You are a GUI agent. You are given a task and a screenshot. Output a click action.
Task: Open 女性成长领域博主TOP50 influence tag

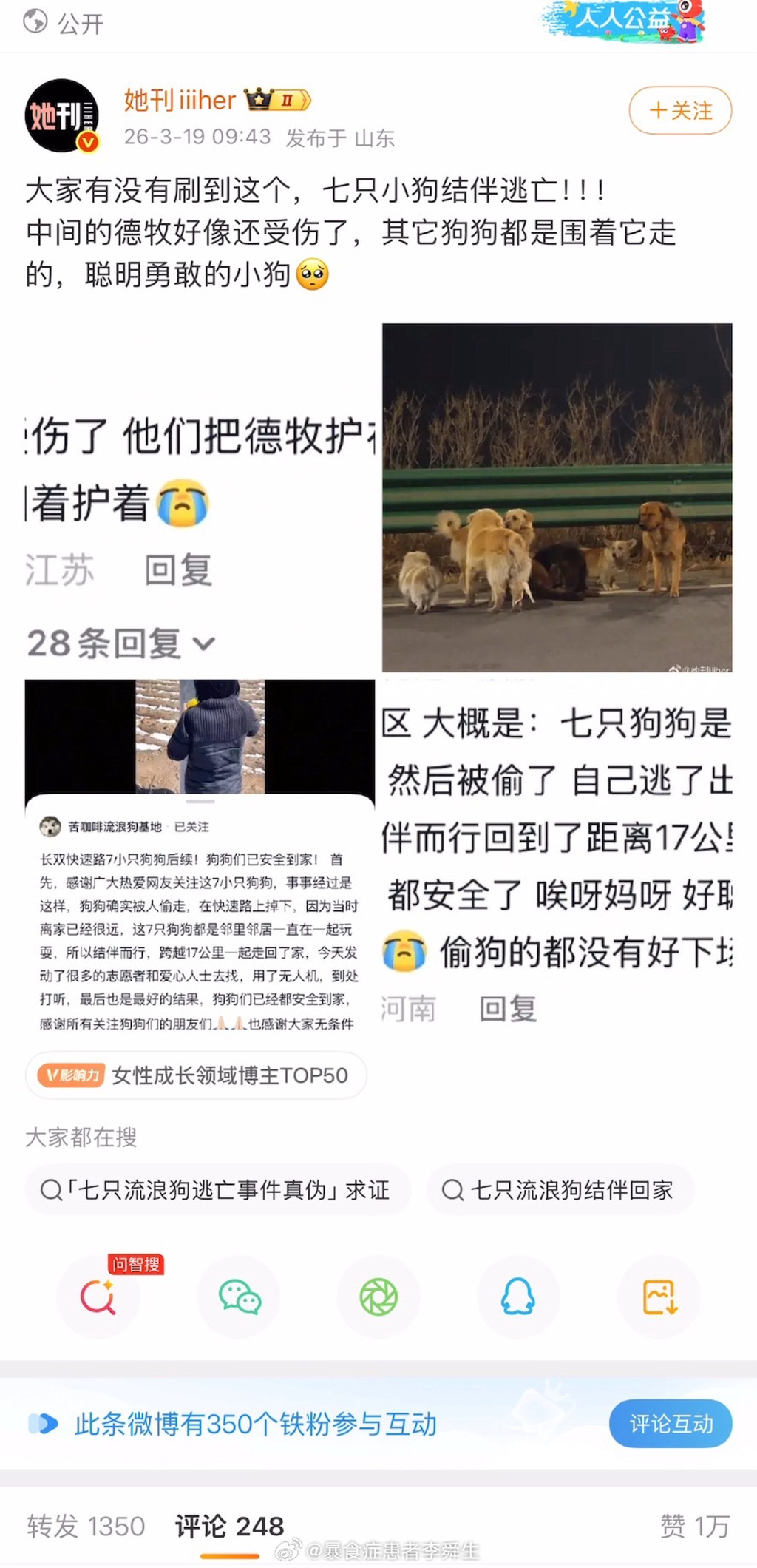point(197,1075)
